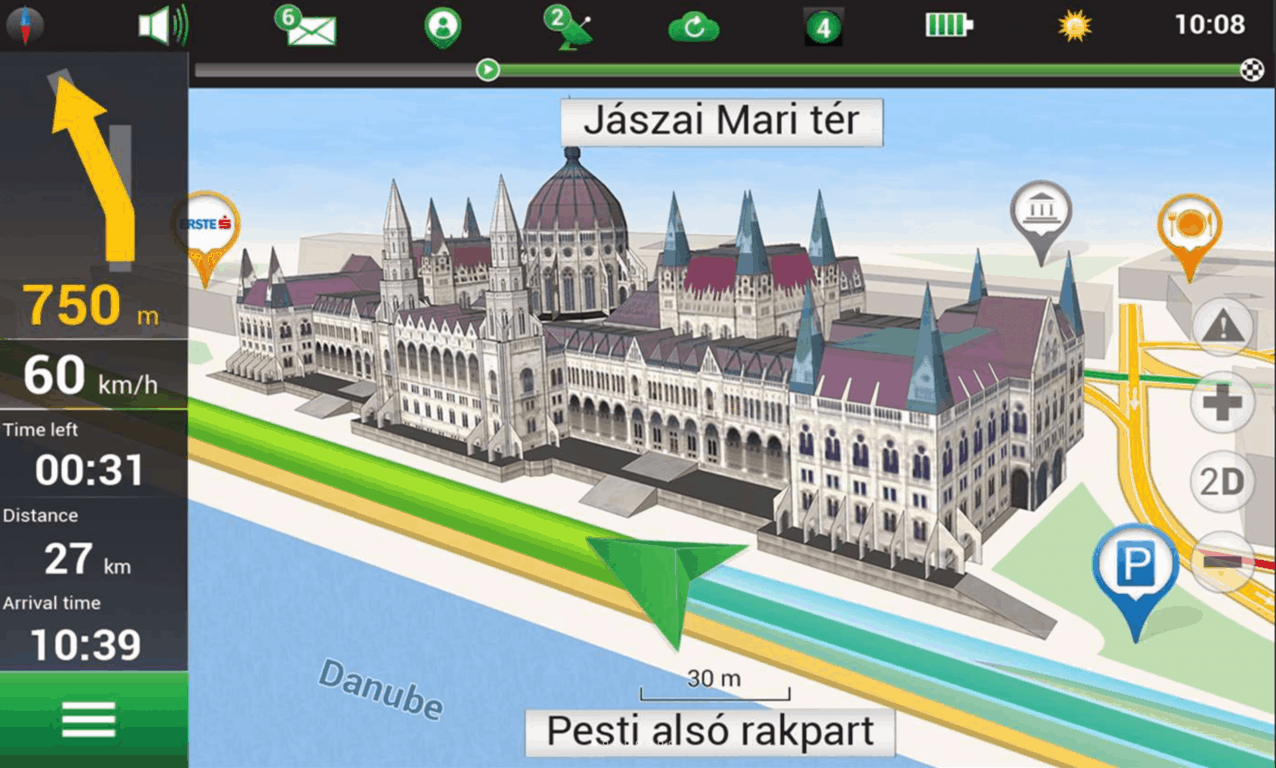Select the museum landmark marker
Screen dimensions: 1276x768
(x=1040, y=212)
